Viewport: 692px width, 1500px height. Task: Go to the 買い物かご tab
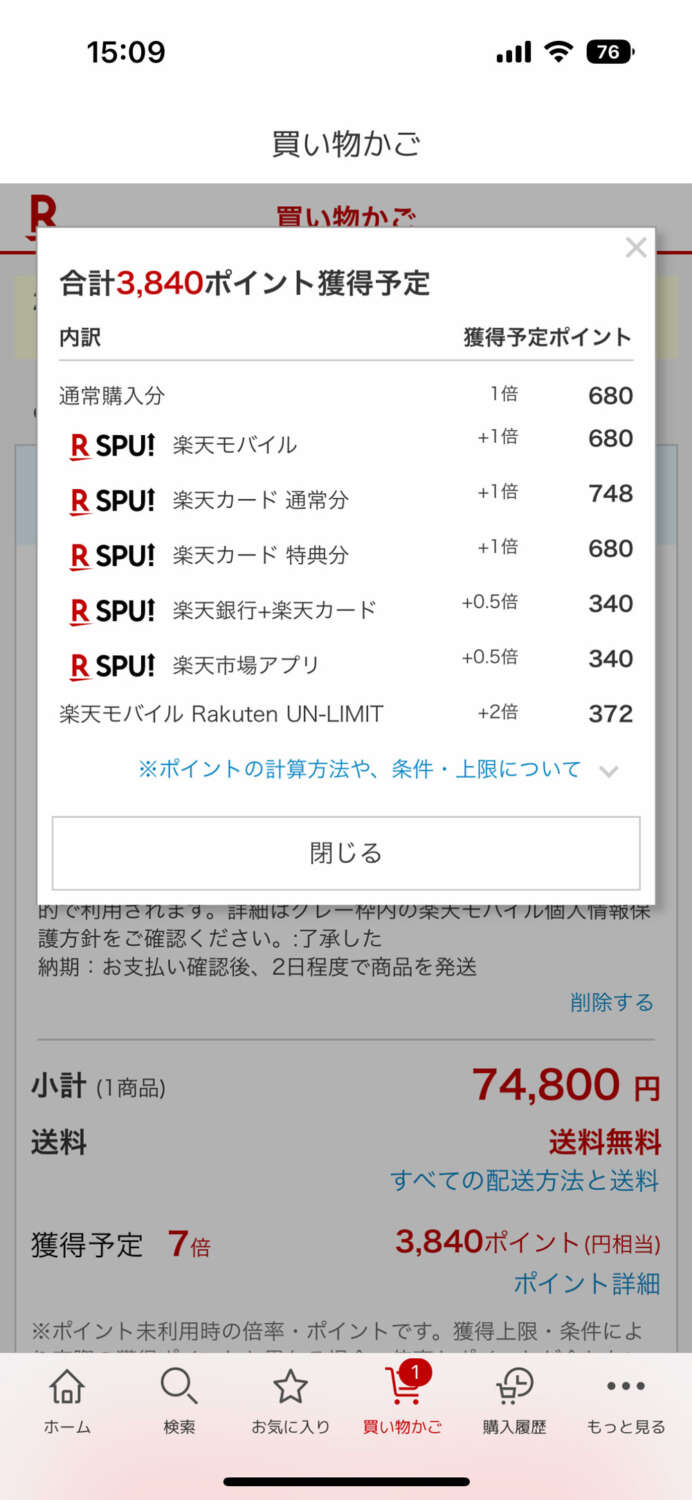tap(403, 1401)
